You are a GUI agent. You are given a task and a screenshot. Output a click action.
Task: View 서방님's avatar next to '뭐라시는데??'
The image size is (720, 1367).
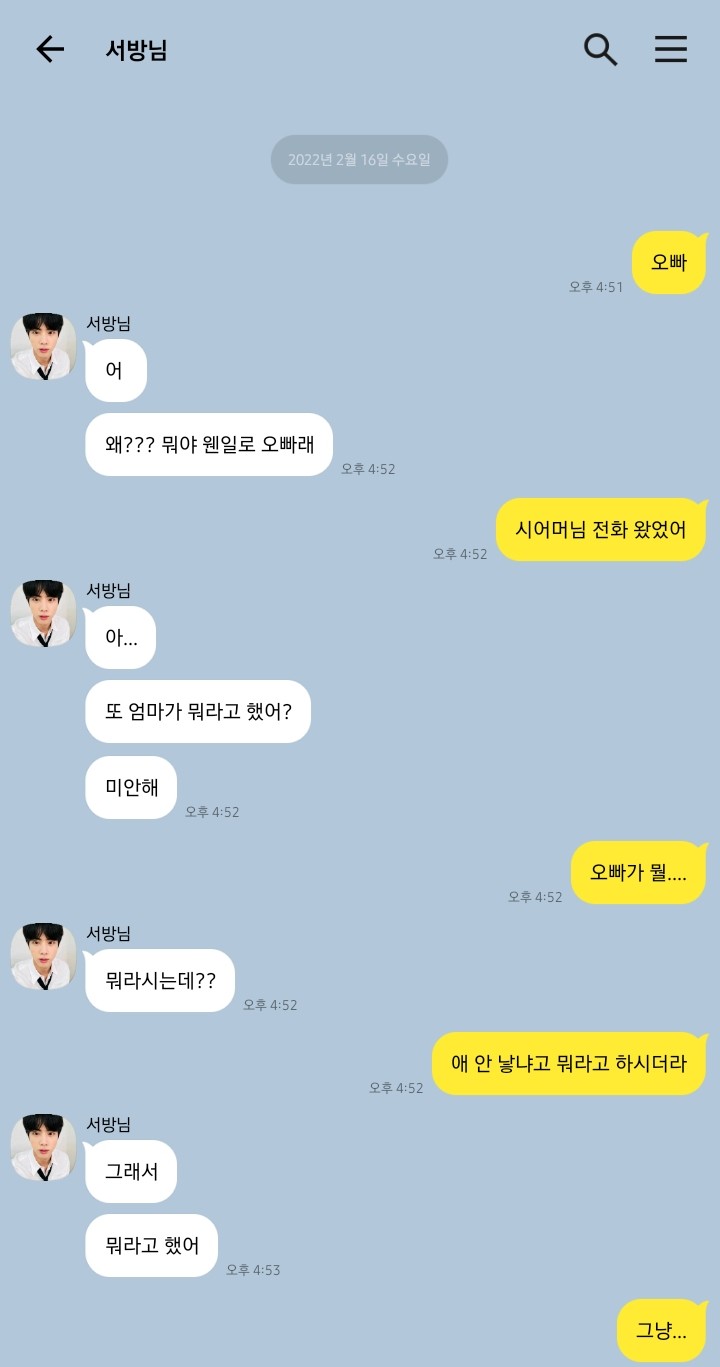coord(43,956)
